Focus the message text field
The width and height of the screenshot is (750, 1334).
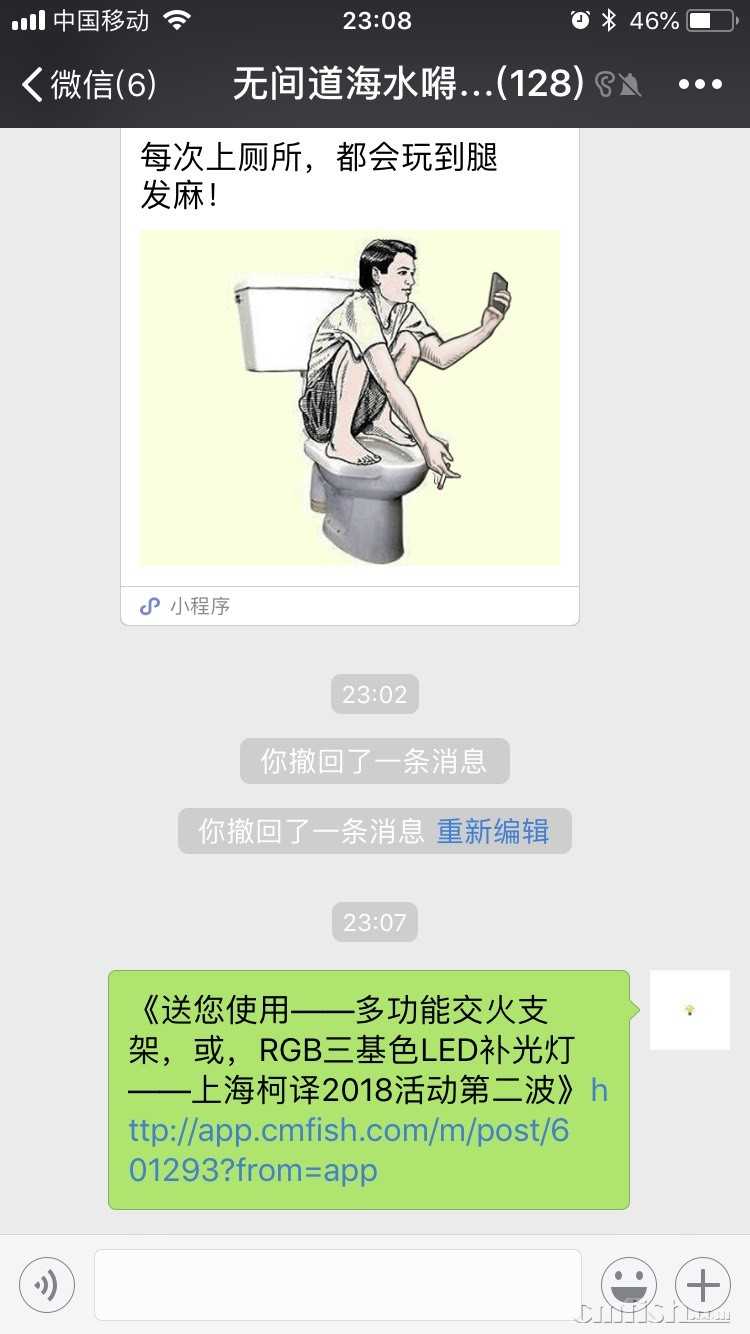coord(337,1284)
